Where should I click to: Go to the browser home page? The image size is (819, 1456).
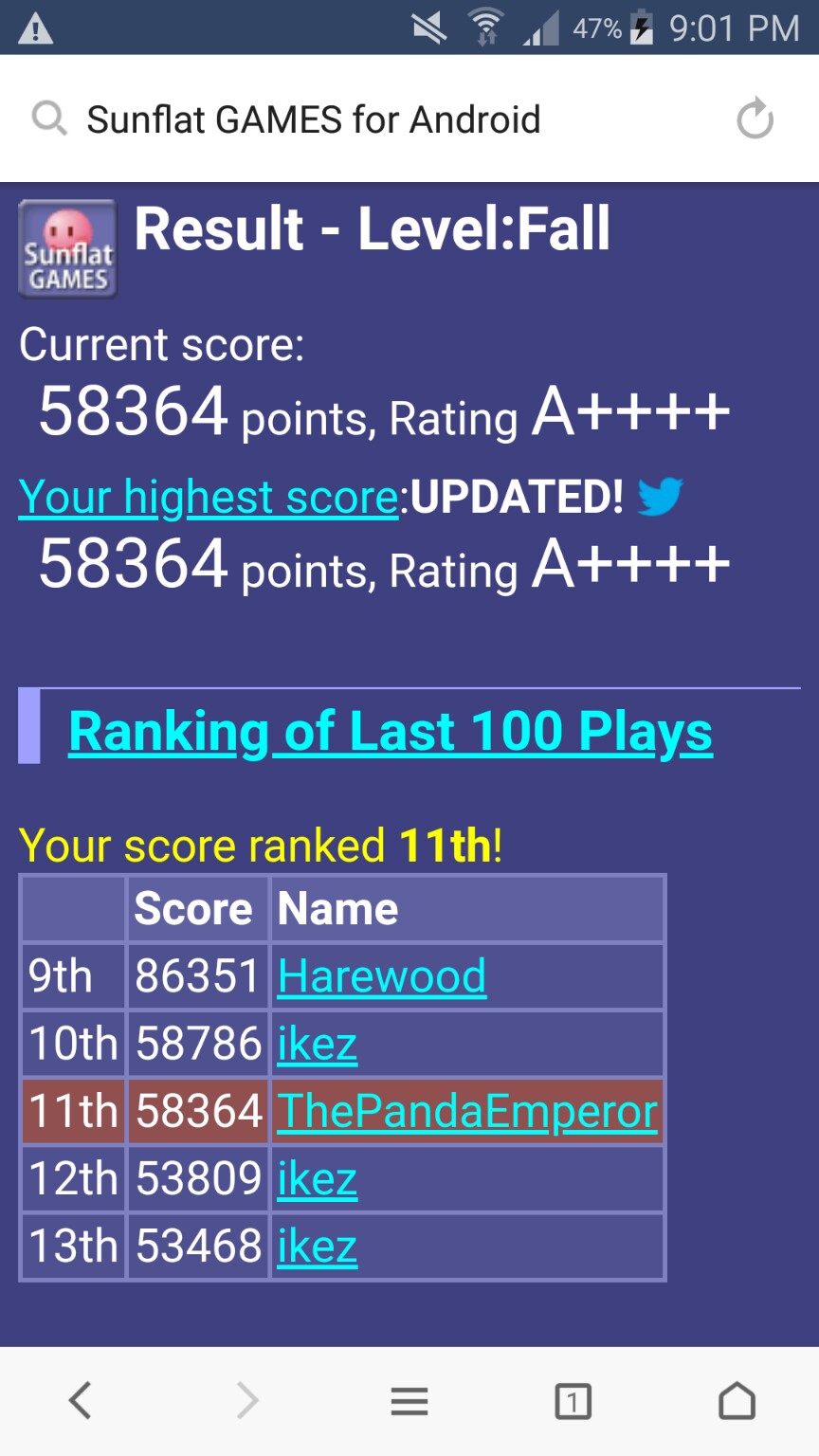tap(737, 1400)
